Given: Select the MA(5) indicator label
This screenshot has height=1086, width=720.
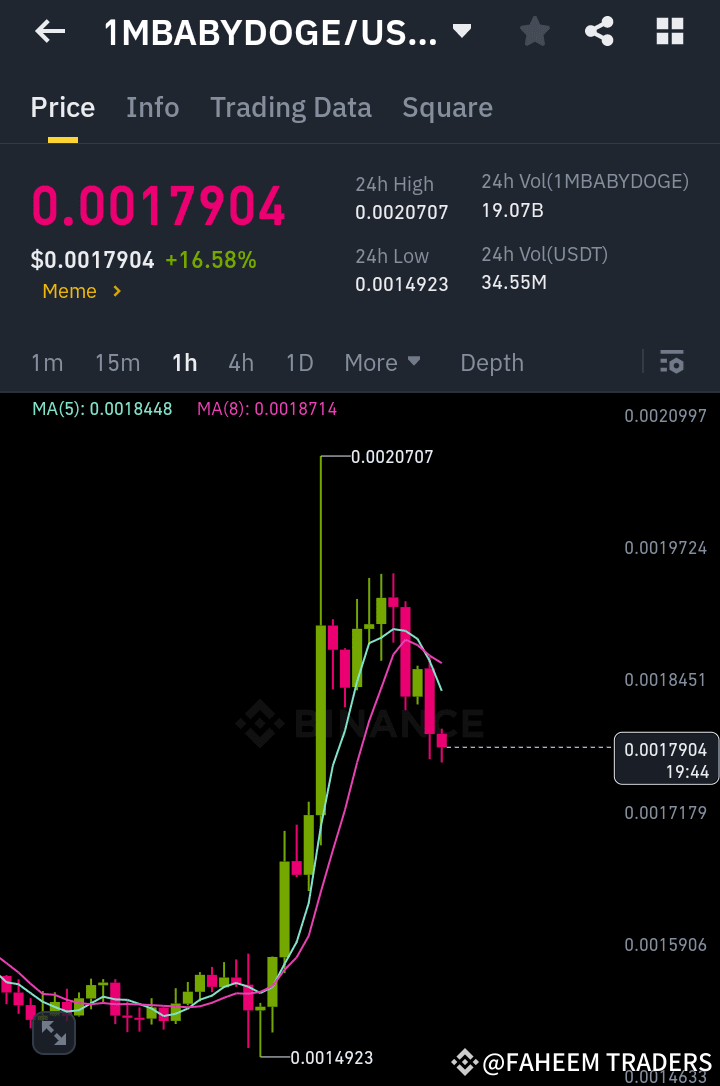Looking at the screenshot, I should click(102, 409).
